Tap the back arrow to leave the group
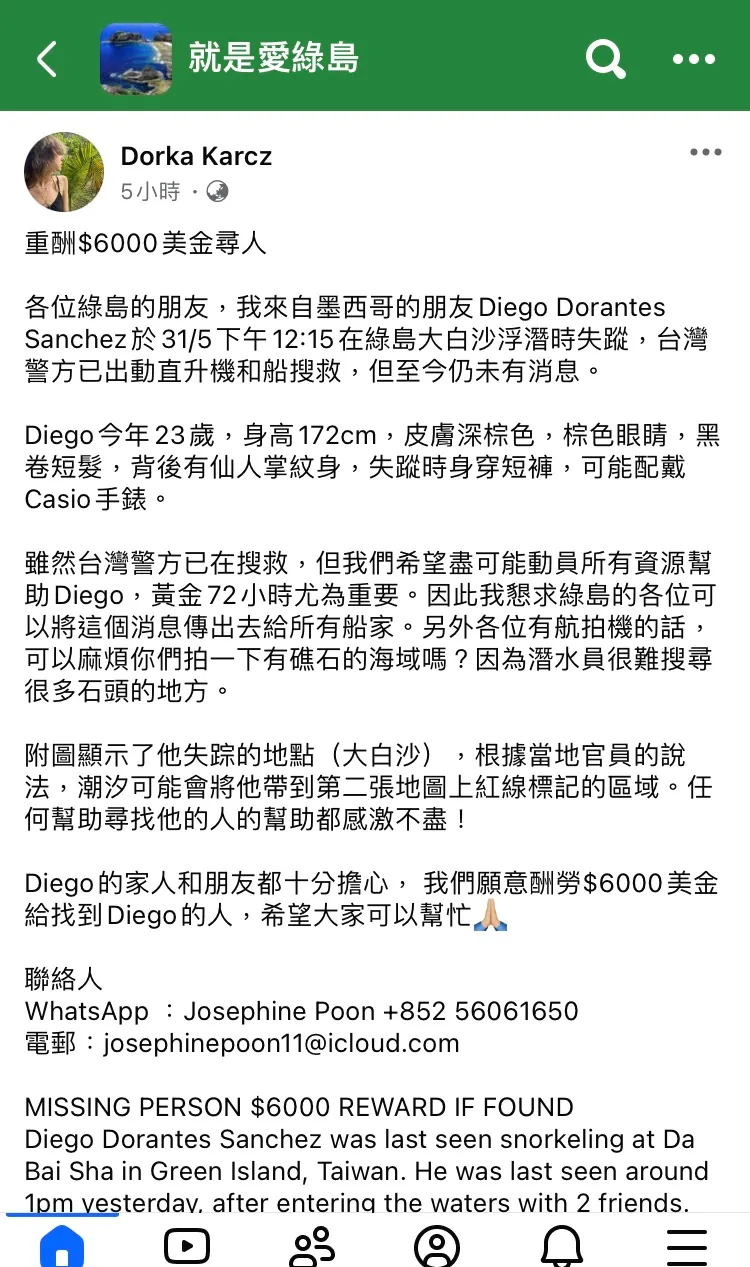 click(x=47, y=58)
